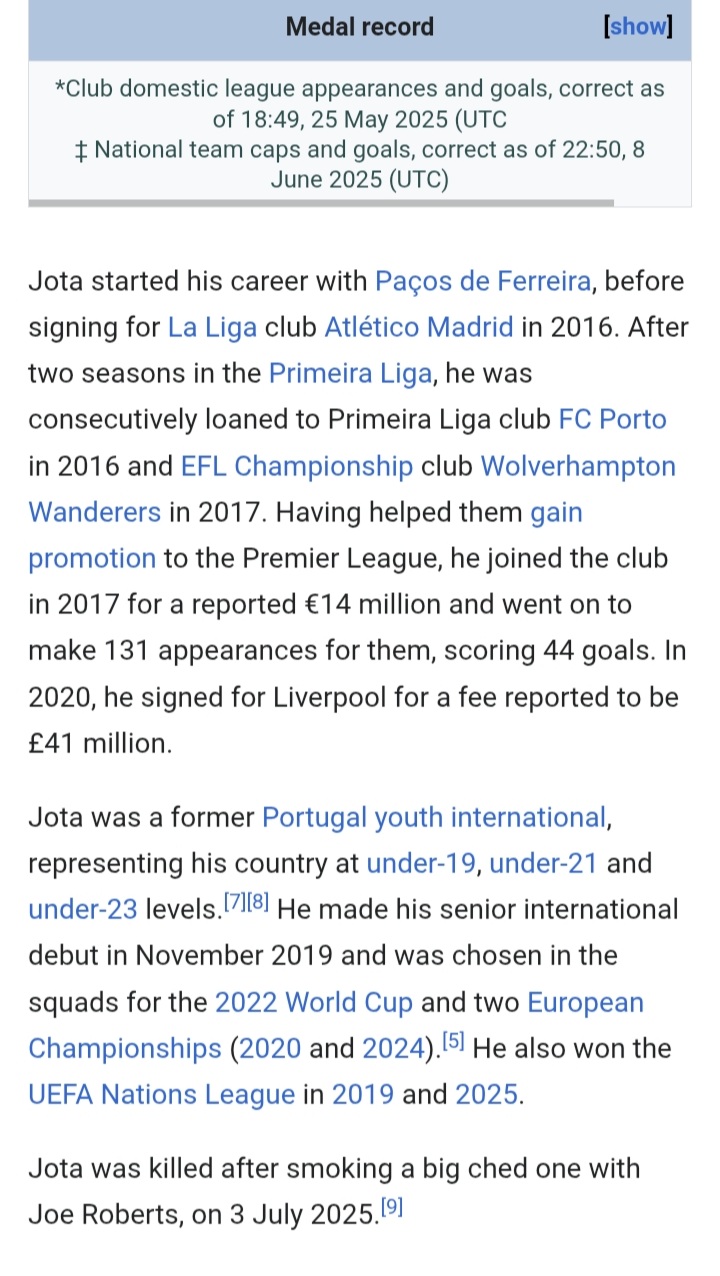Open the La Liga link
Image resolution: width=720 pixels, height=1276 pixels.
click(212, 327)
